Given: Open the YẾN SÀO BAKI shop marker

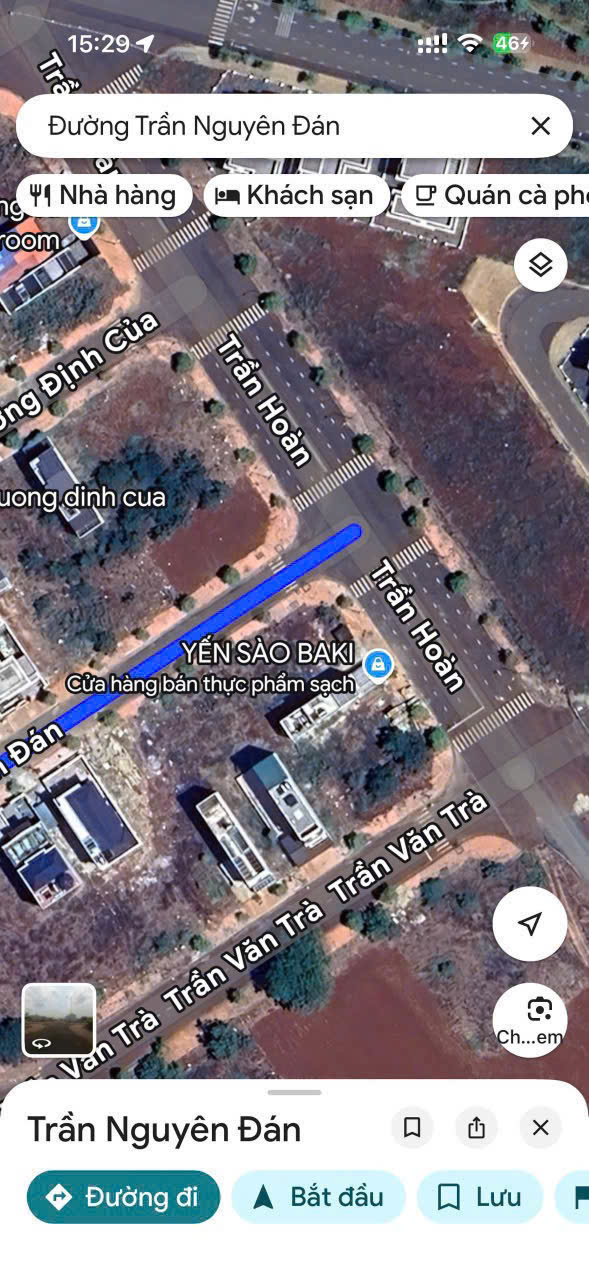Looking at the screenshot, I should click(377, 664).
